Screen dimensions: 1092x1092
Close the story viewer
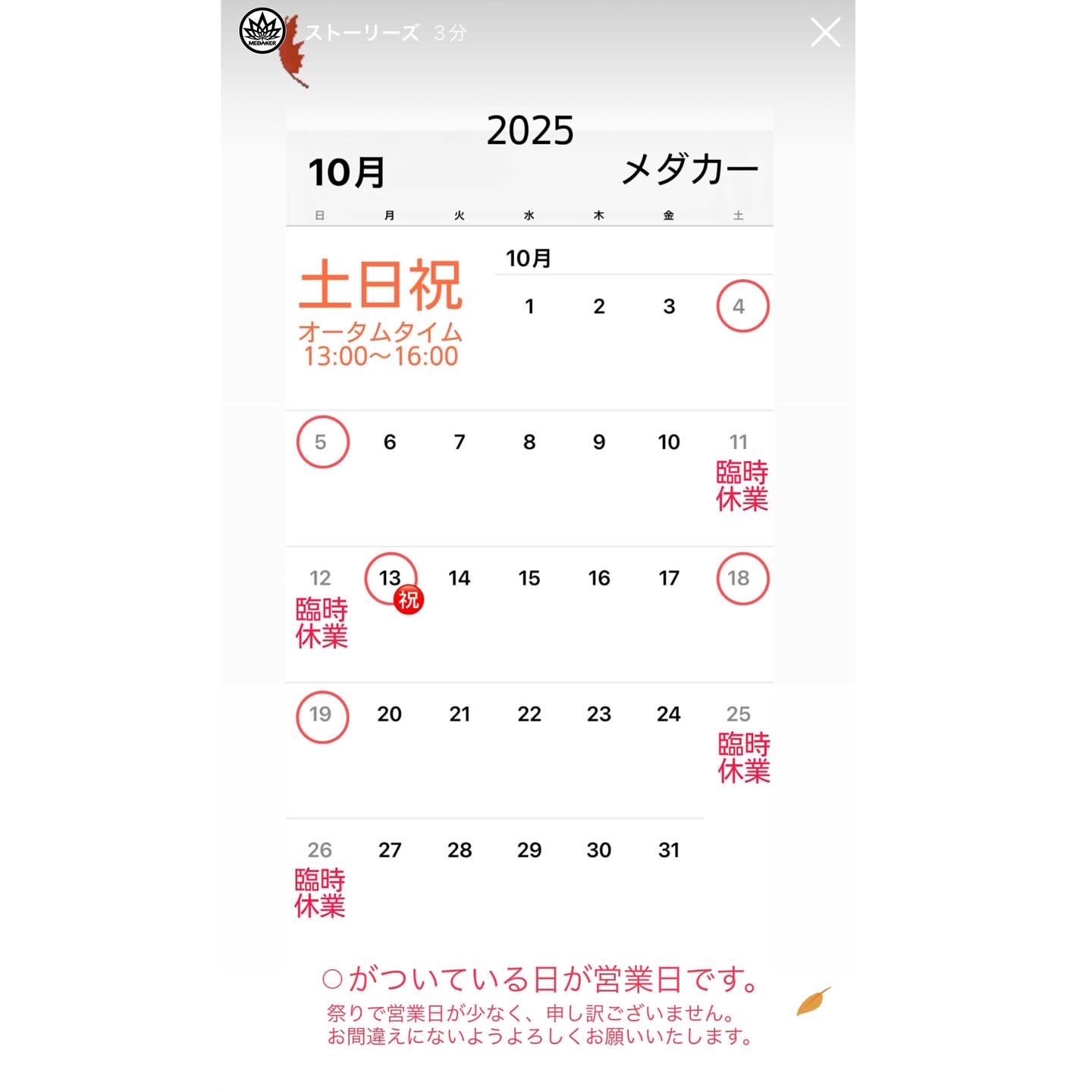(x=825, y=33)
